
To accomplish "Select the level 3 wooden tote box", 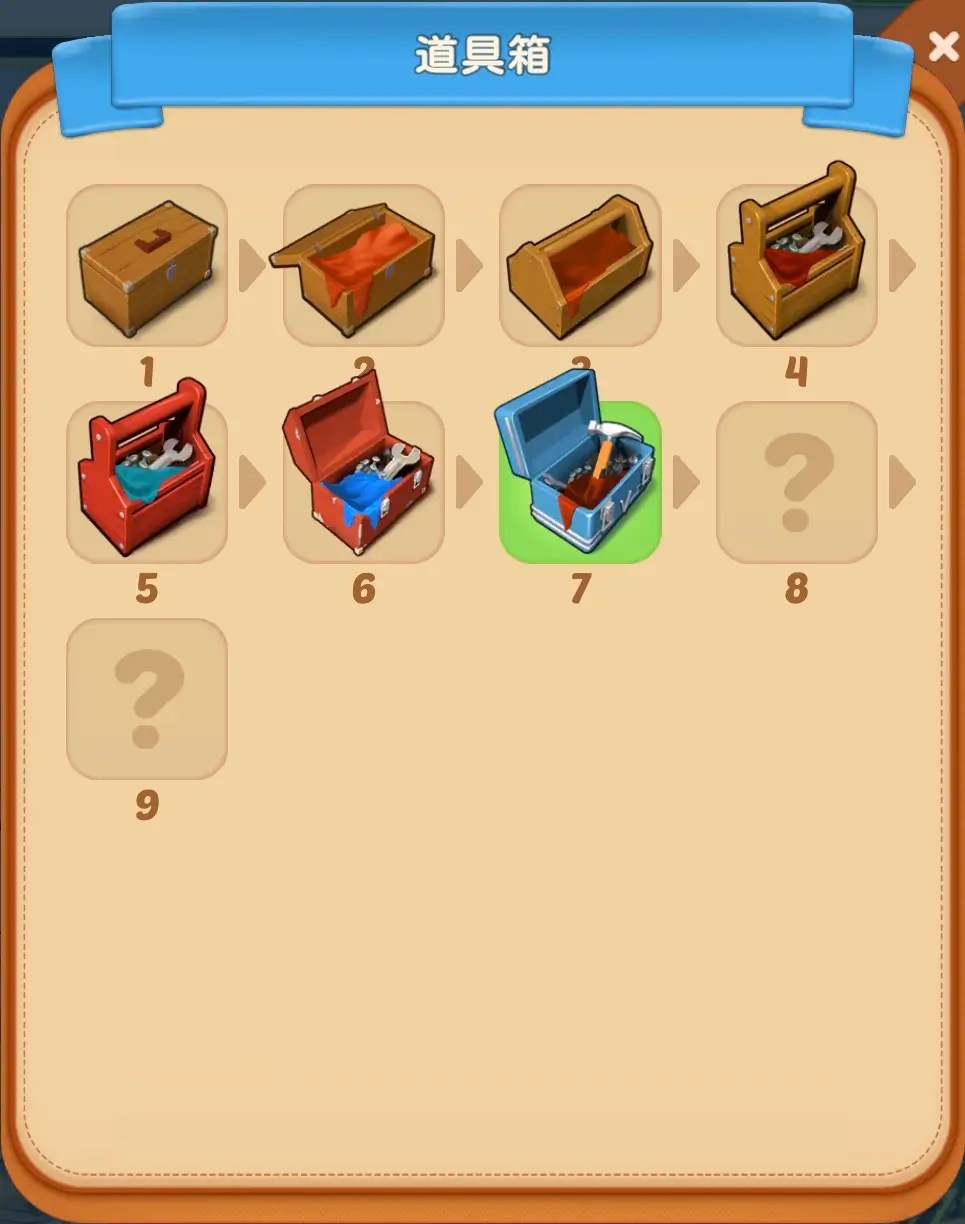I will pyautogui.click(x=580, y=265).
